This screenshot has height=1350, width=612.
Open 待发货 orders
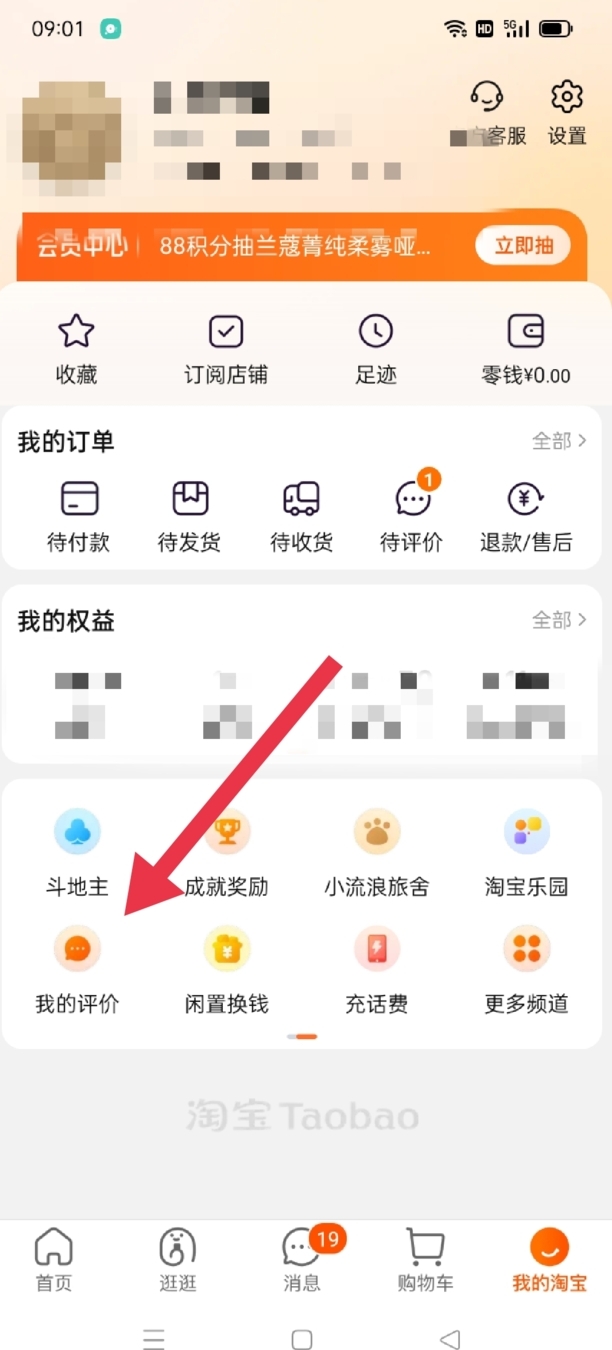(x=190, y=515)
